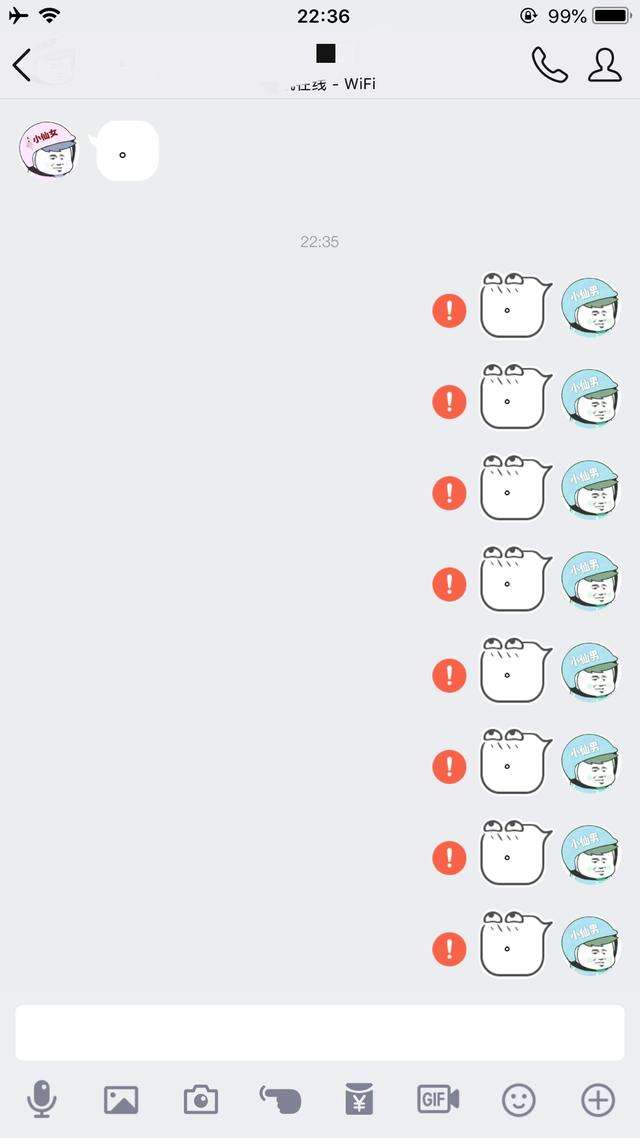The image size is (640, 1138).
Task: Open more options with plus icon
Action: click(x=598, y=1100)
